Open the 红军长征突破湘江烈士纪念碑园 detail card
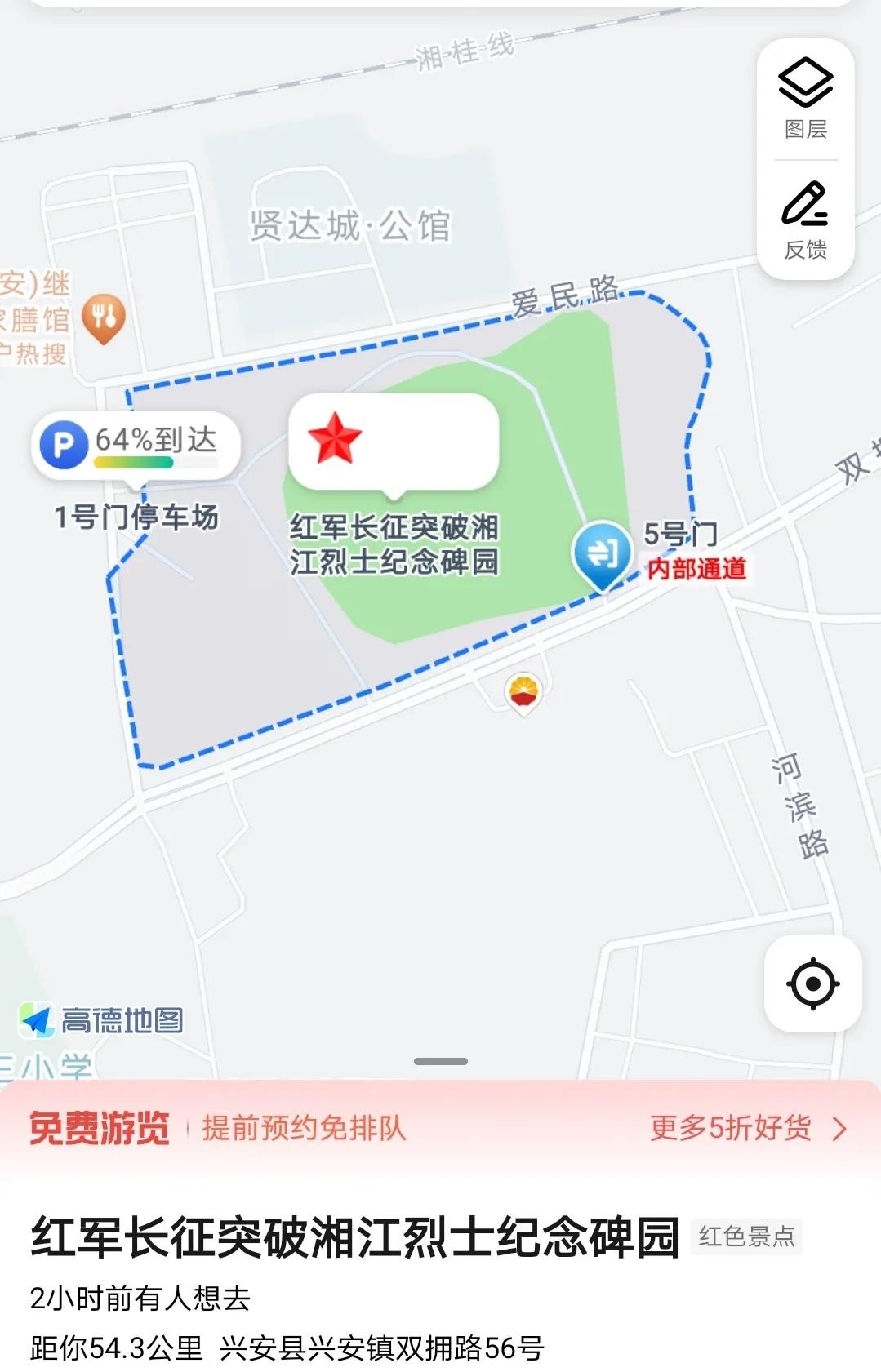881x1372 pixels. point(355,1237)
